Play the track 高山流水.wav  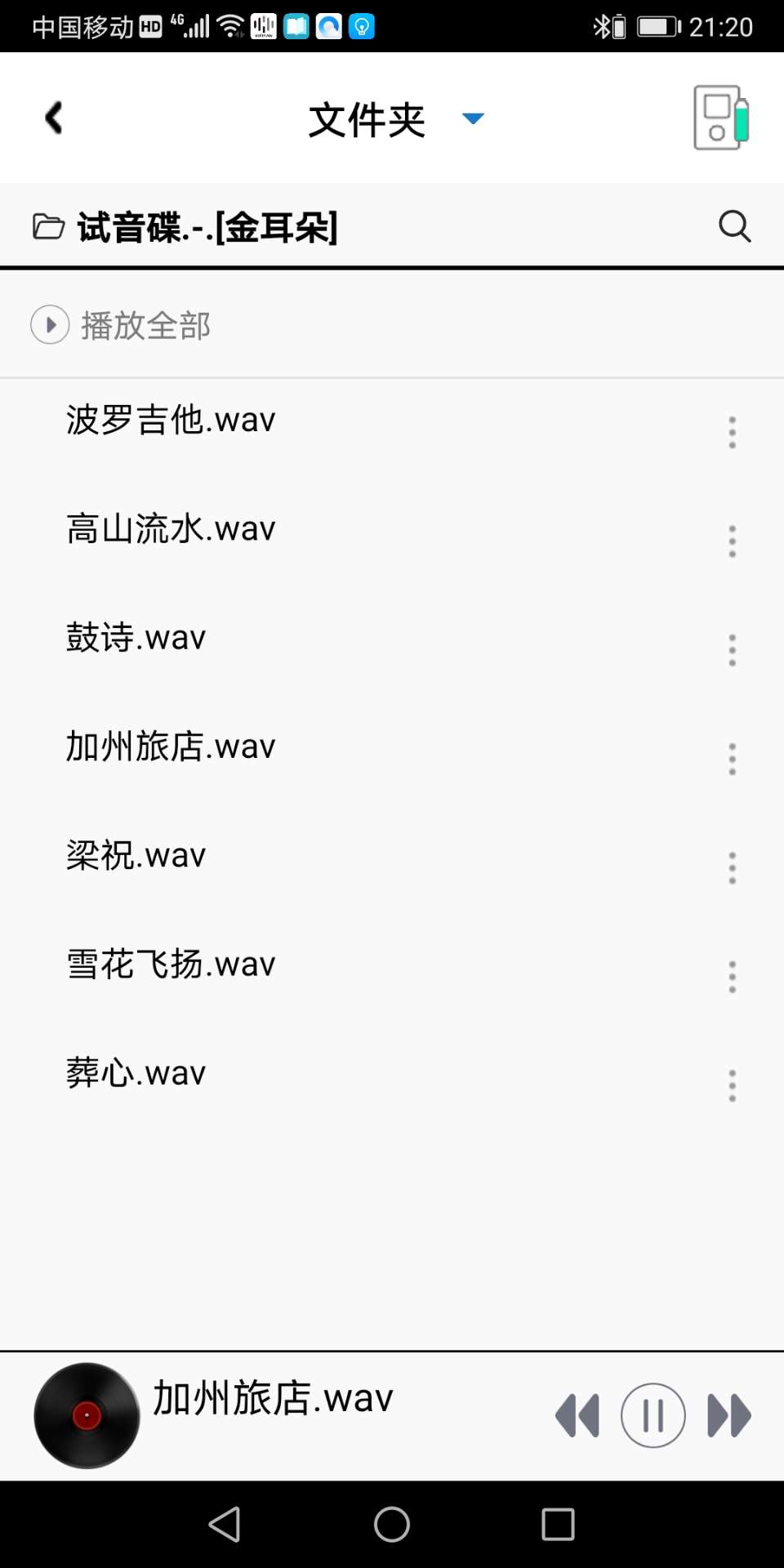171,529
